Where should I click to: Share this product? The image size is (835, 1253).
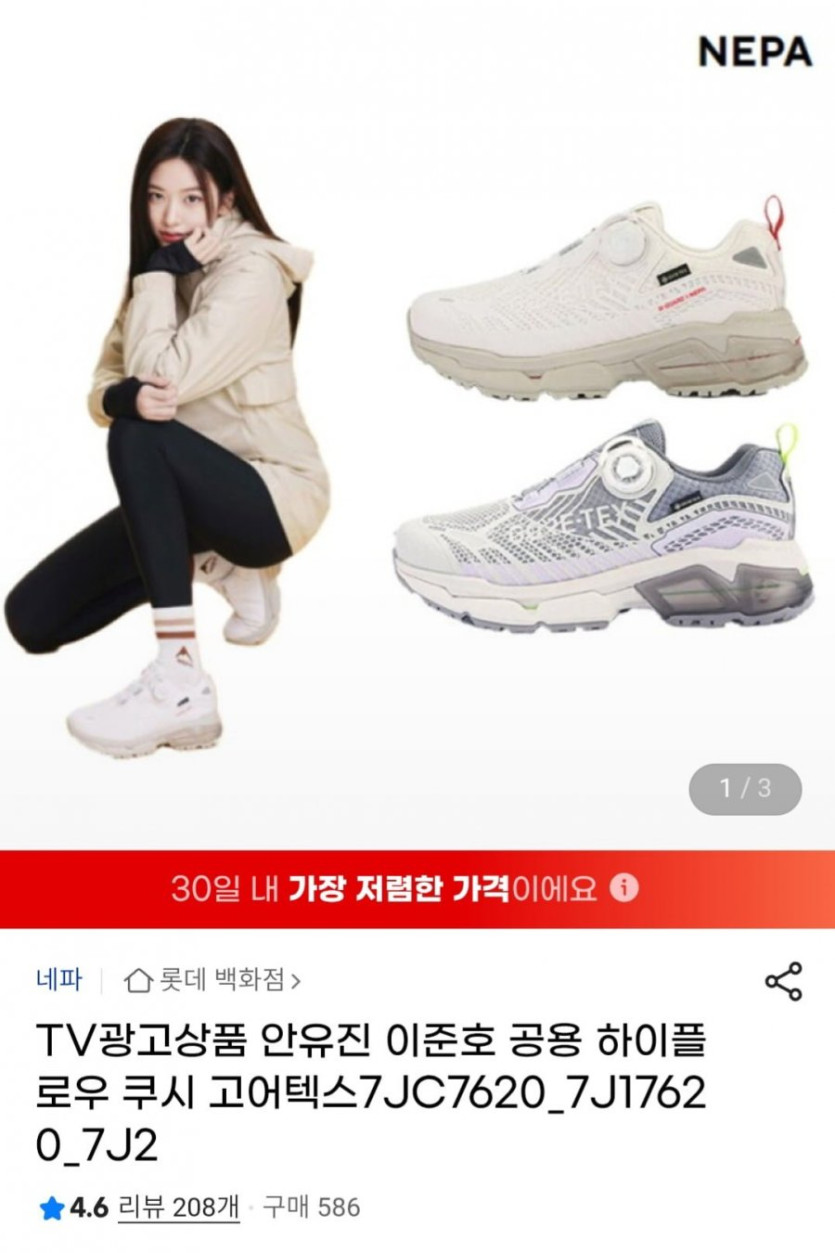click(x=783, y=981)
